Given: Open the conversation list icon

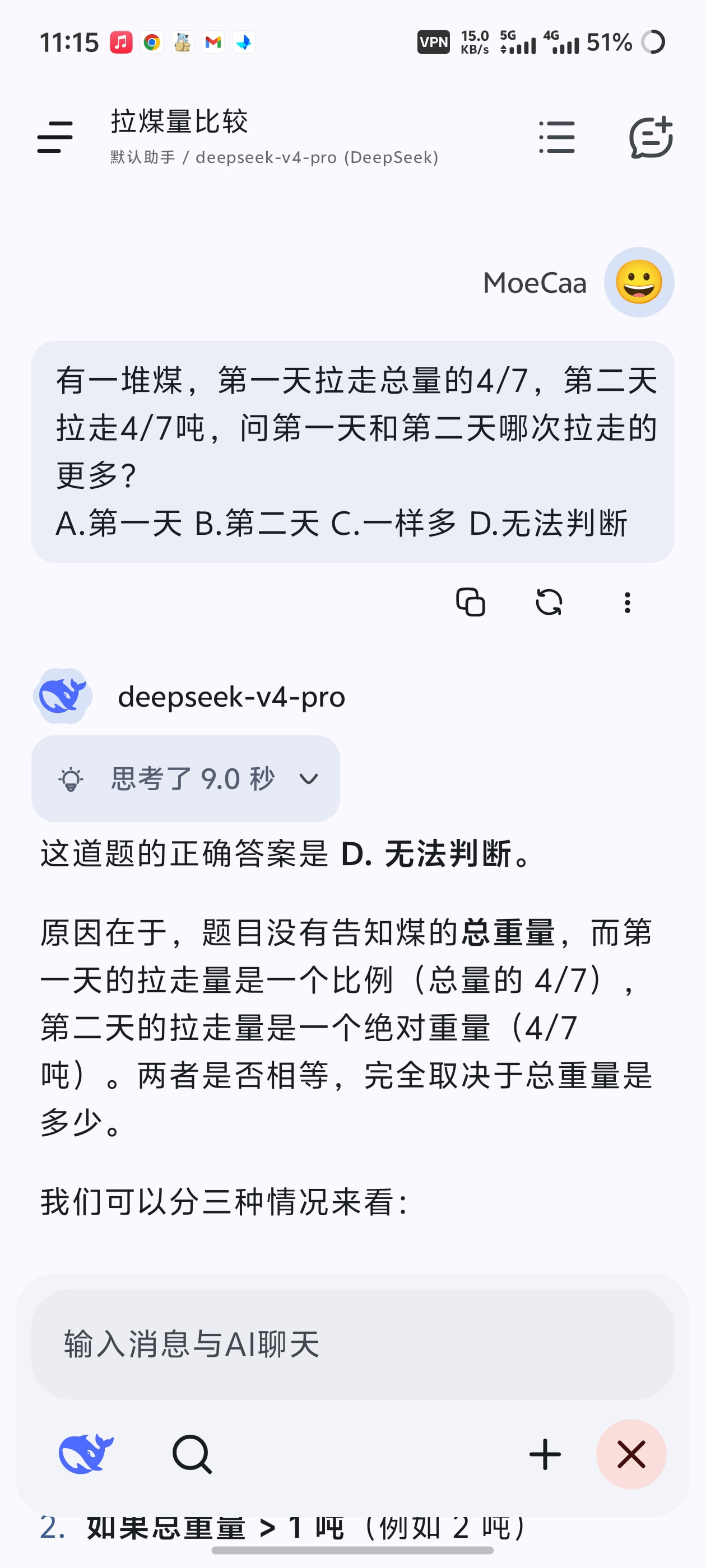Looking at the screenshot, I should pos(557,137).
